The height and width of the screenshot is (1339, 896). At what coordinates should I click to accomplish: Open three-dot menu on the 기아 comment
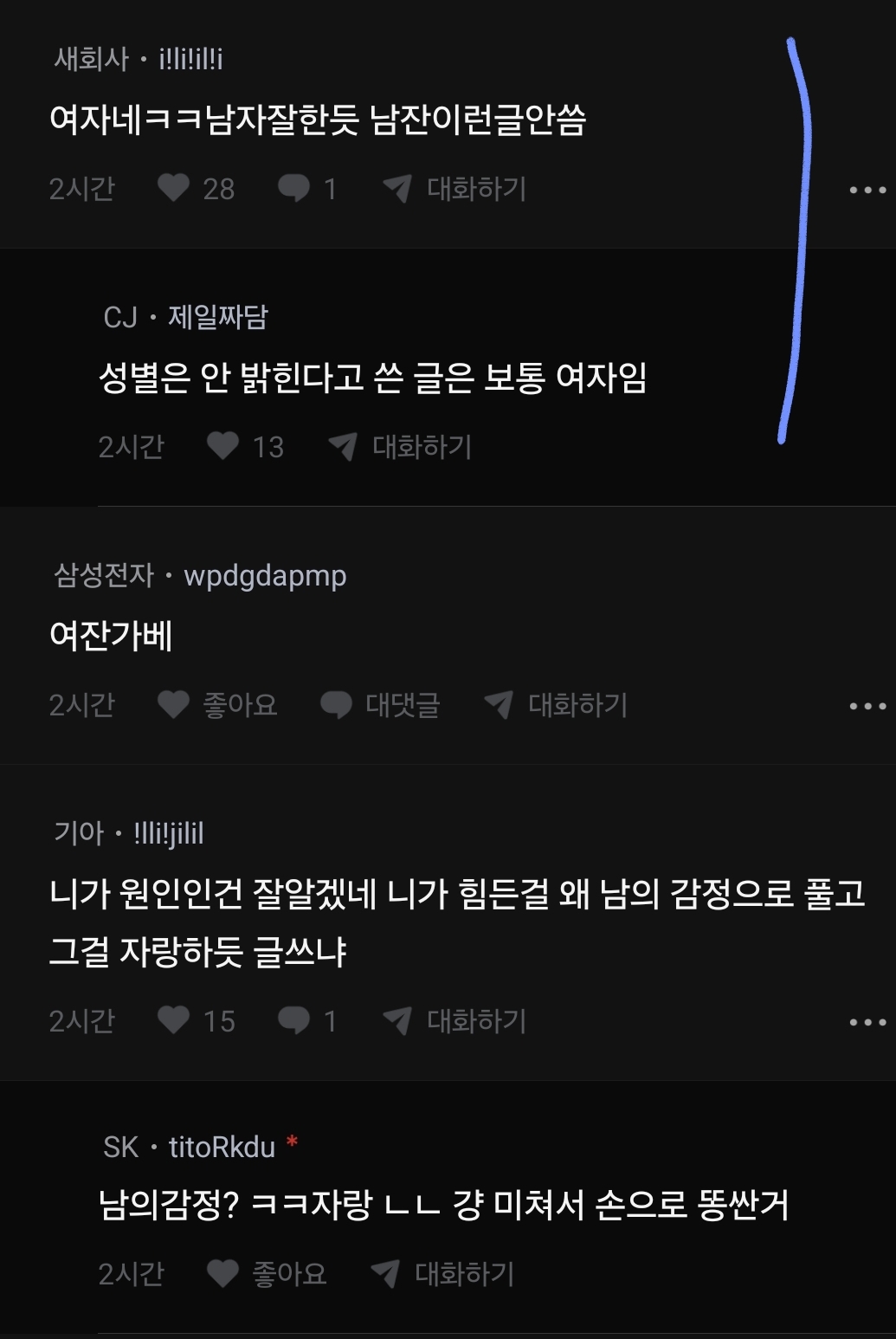tap(867, 1022)
